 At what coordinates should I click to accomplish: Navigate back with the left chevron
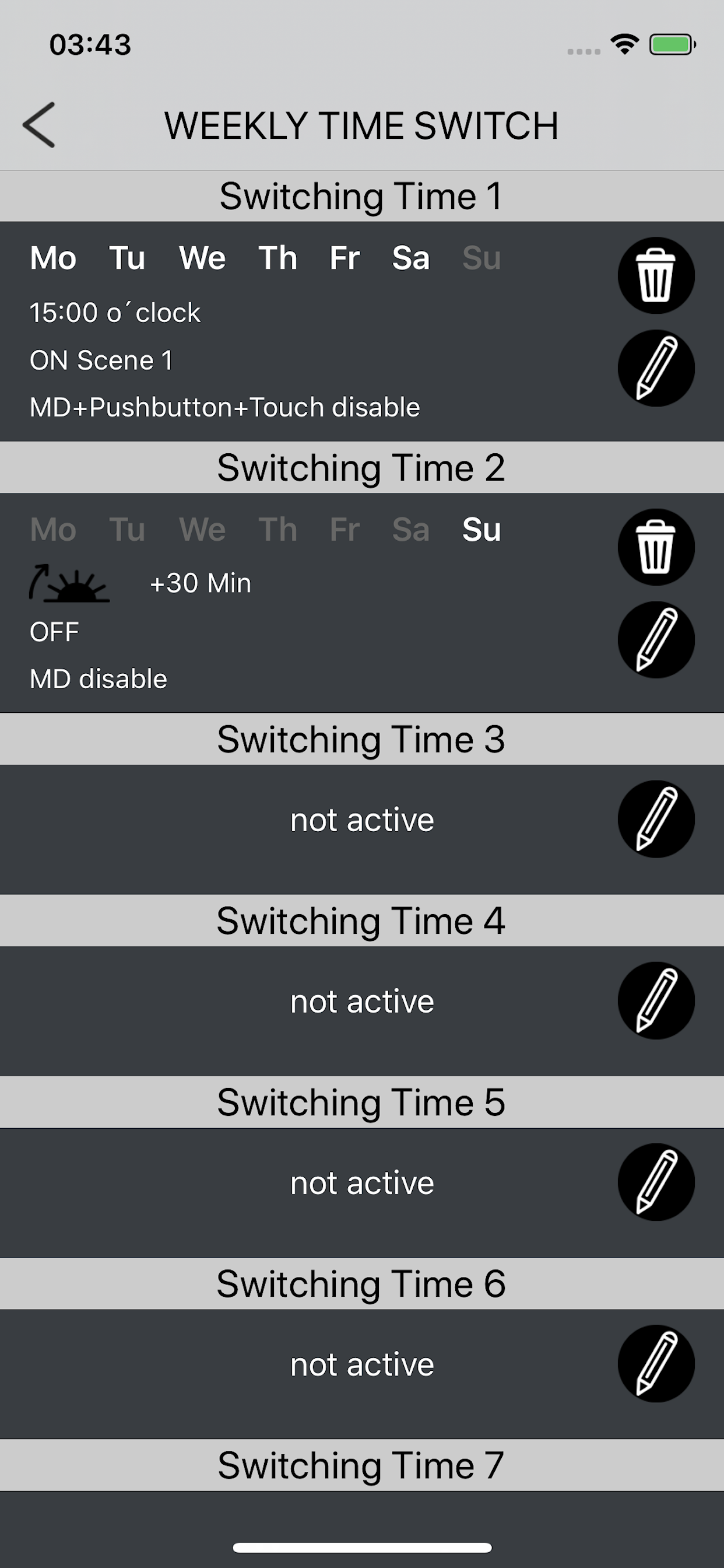pyautogui.click(x=38, y=125)
